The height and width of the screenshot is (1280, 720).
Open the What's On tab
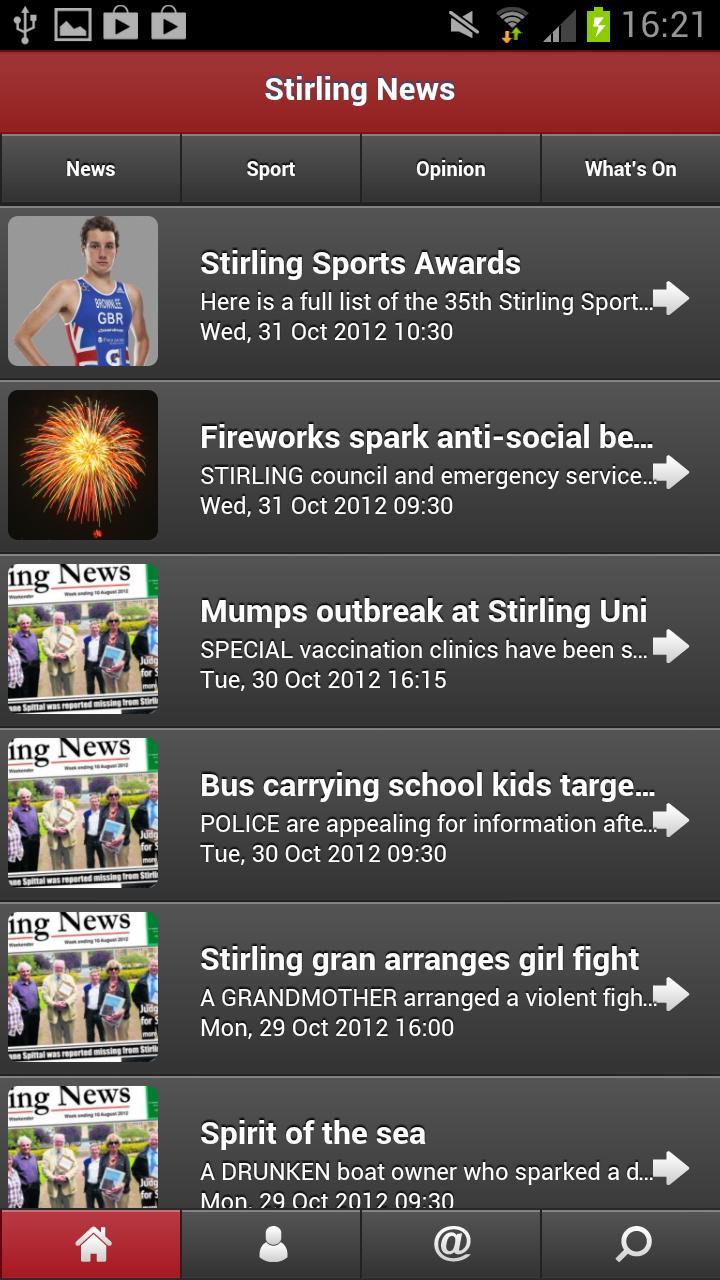(x=630, y=168)
